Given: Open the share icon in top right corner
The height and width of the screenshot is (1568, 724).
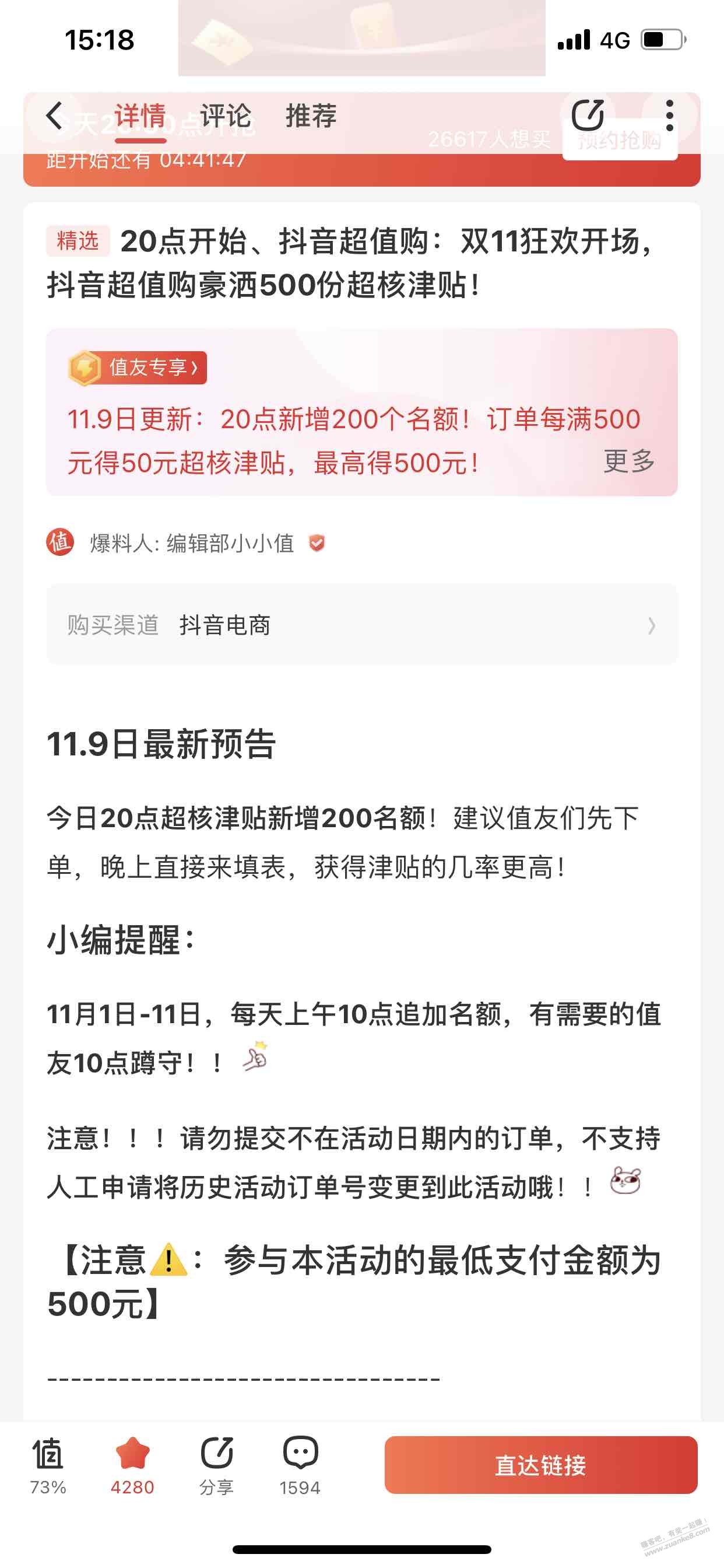Looking at the screenshot, I should (x=589, y=116).
